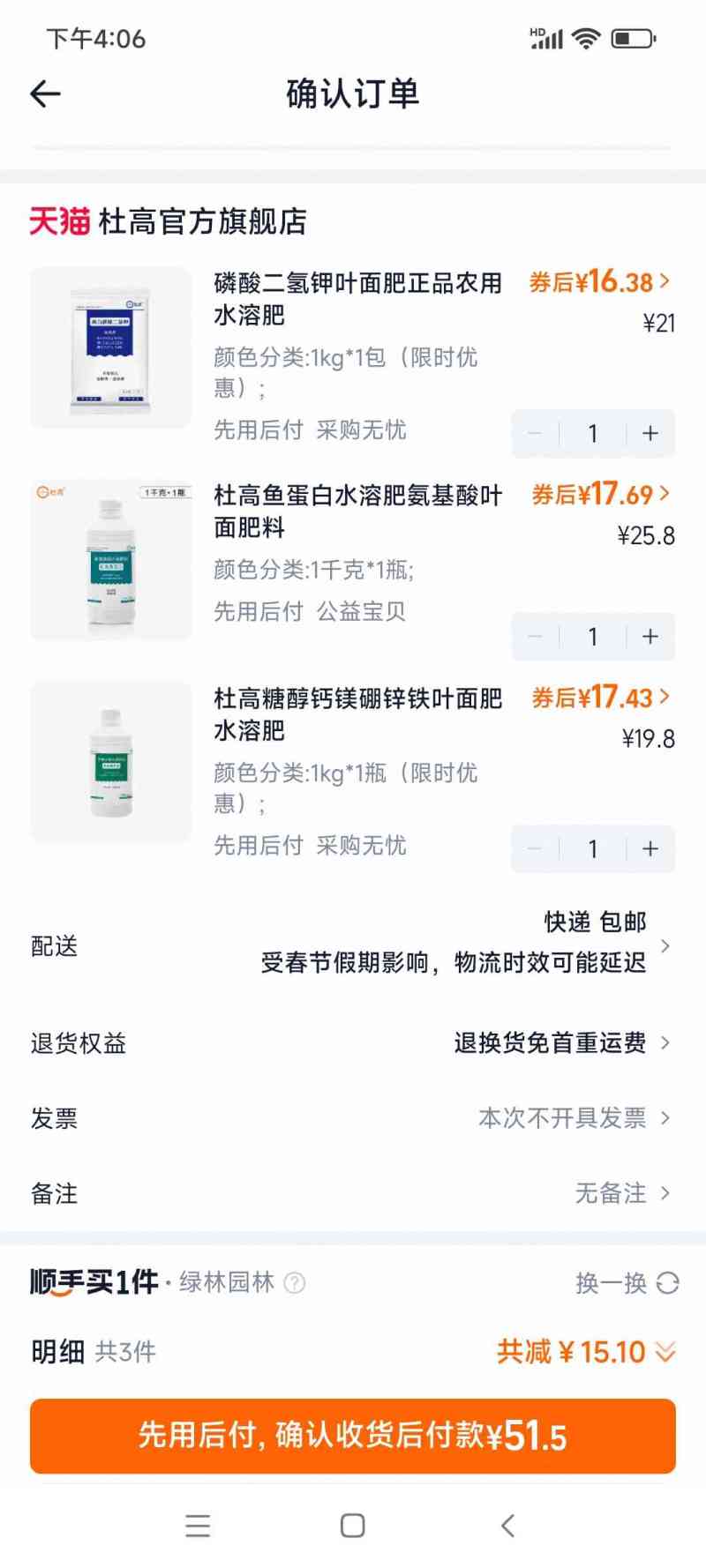Open 发票 invoice settings
The width and height of the screenshot is (706, 1568).
point(353,1118)
